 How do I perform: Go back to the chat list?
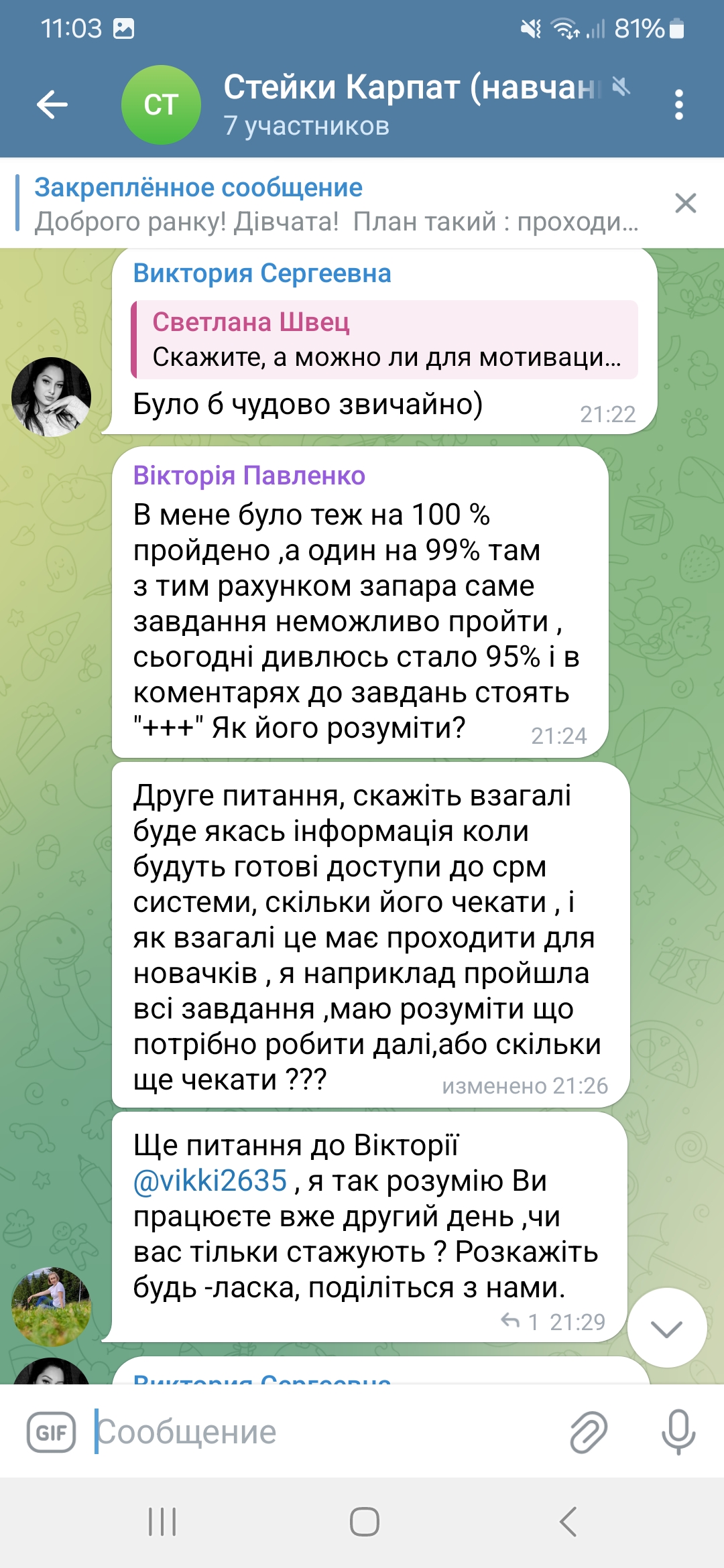click(52, 105)
